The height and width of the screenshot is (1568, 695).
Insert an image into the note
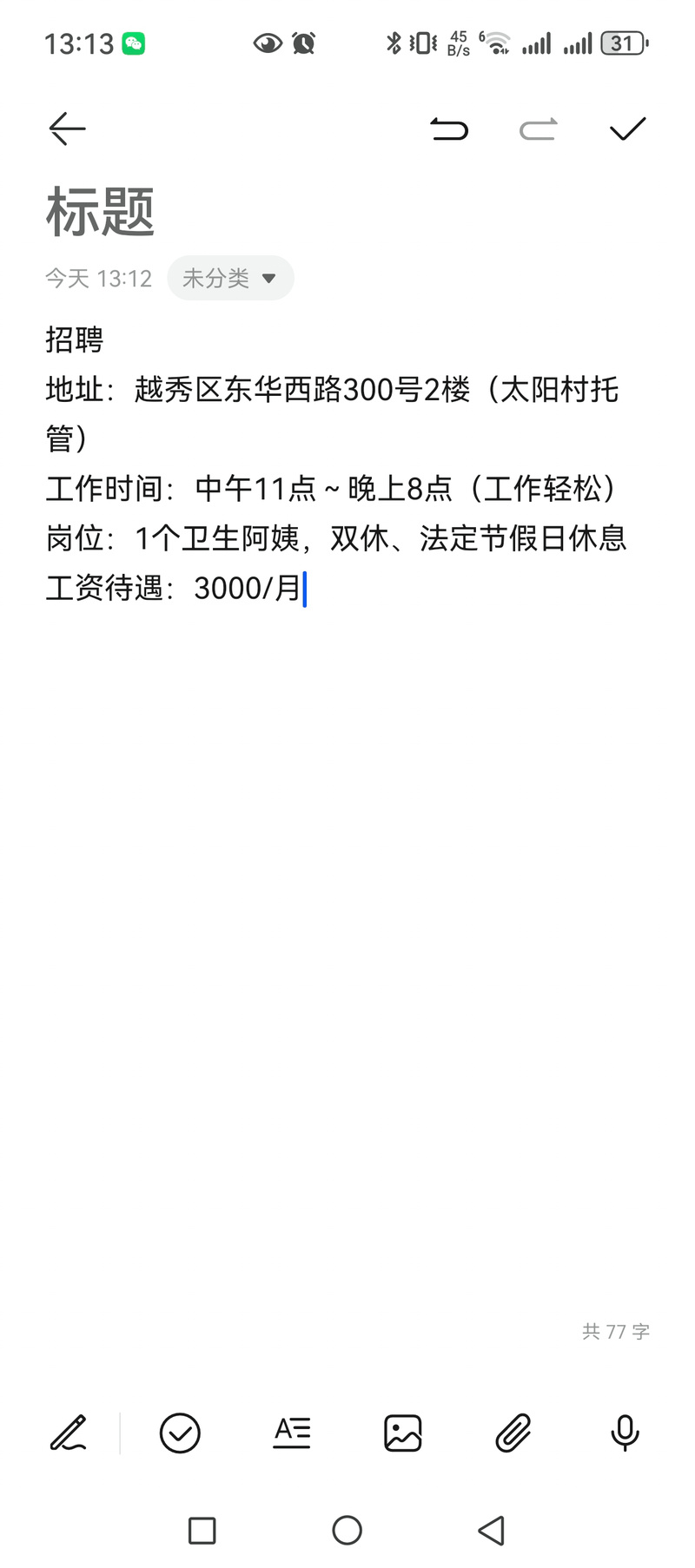tap(402, 1433)
